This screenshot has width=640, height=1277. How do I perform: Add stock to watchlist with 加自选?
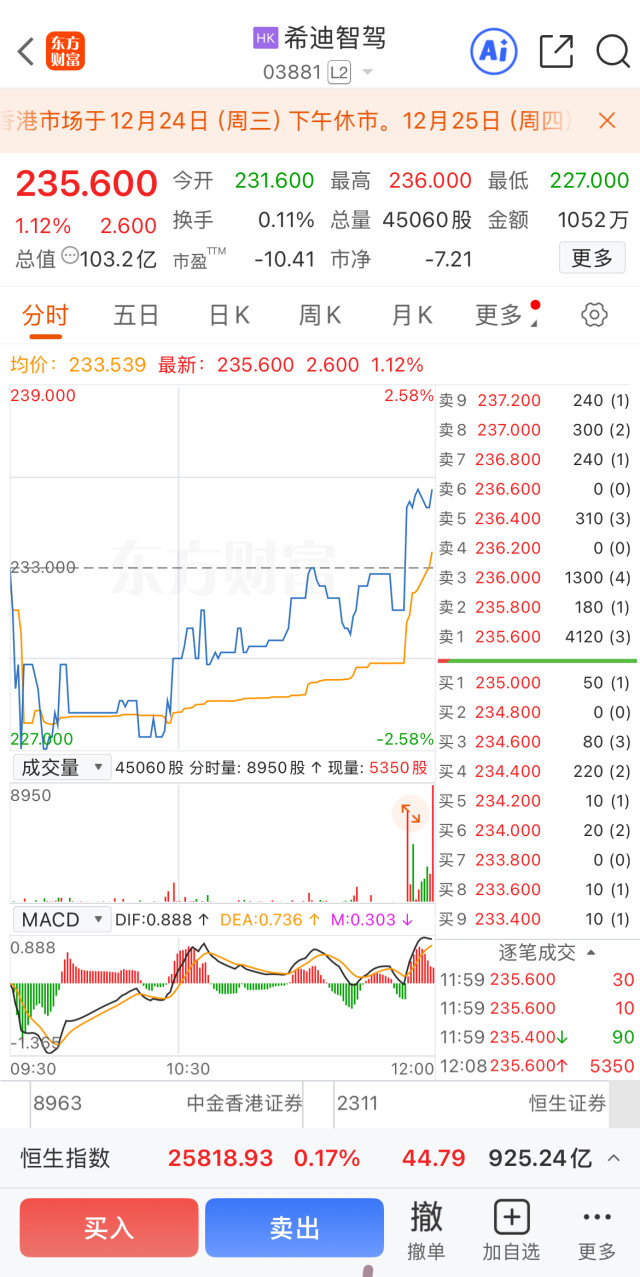click(x=511, y=1230)
